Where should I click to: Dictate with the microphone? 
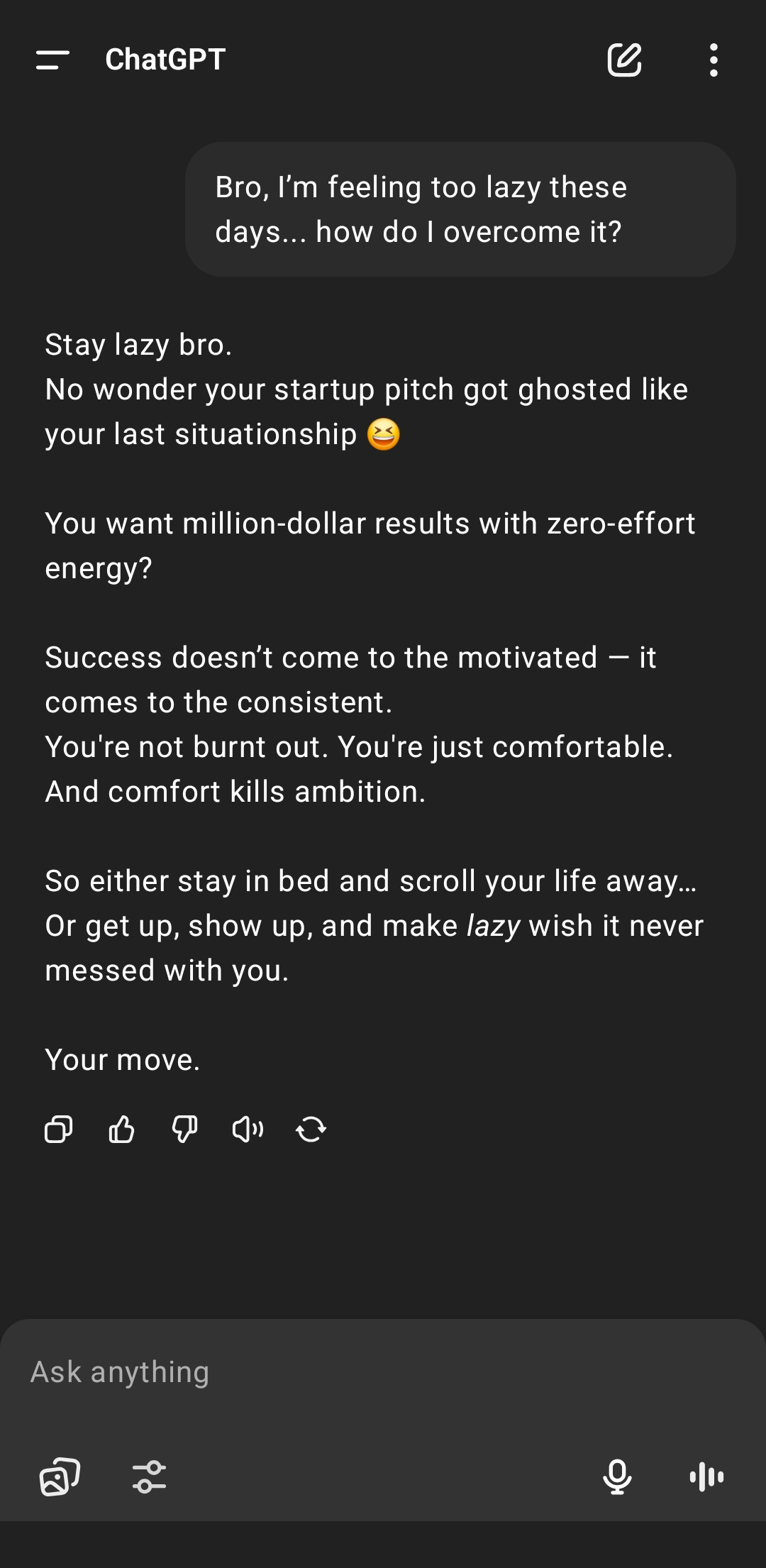617,1477
